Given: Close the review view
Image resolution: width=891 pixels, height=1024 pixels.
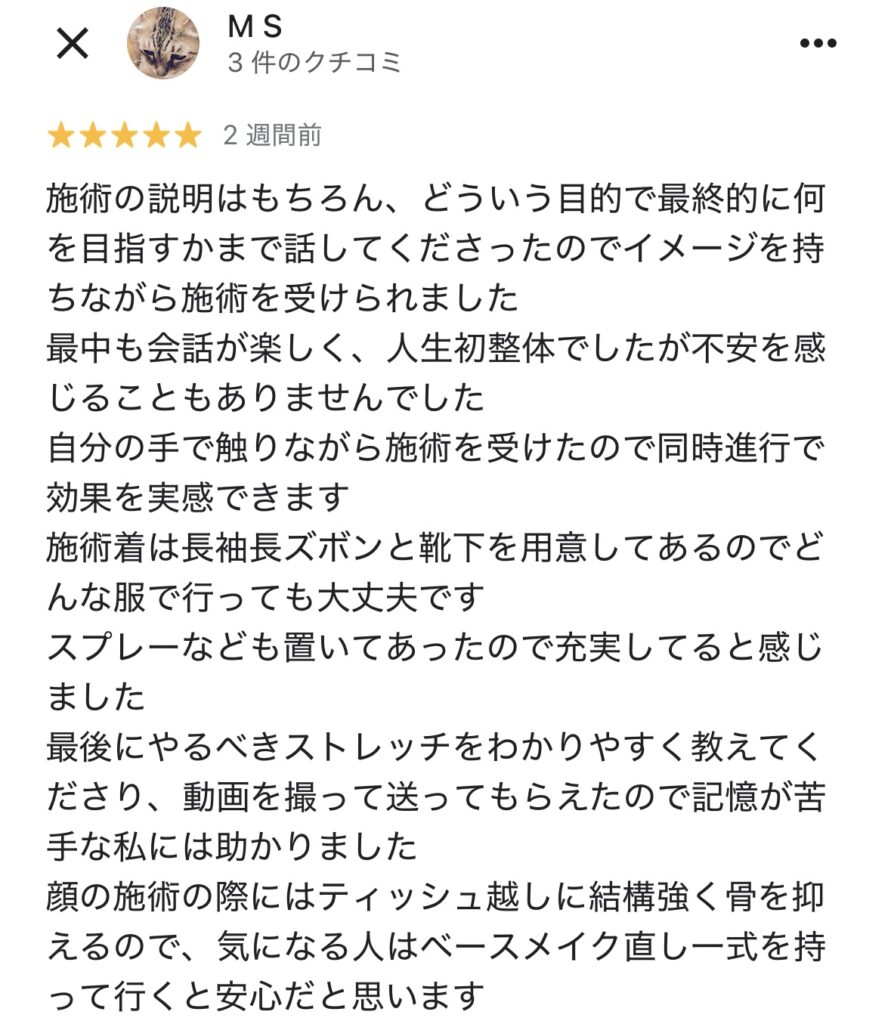Looking at the screenshot, I should point(70,43).
